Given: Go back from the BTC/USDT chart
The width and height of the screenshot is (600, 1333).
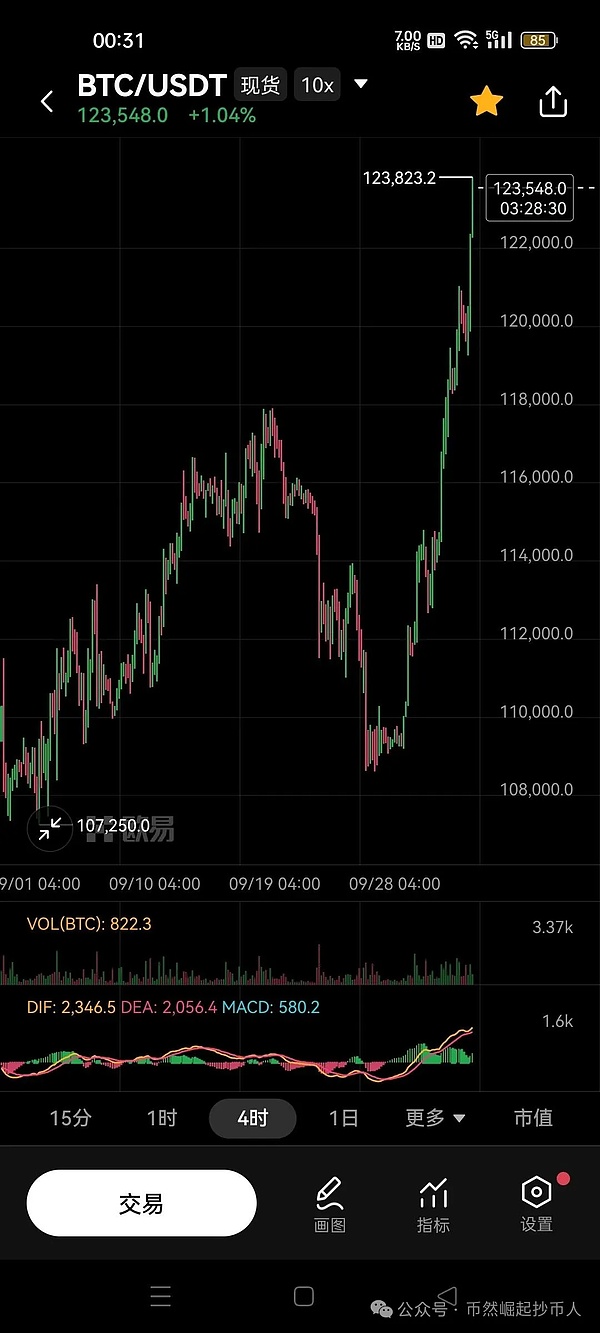Looking at the screenshot, I should point(47,101).
